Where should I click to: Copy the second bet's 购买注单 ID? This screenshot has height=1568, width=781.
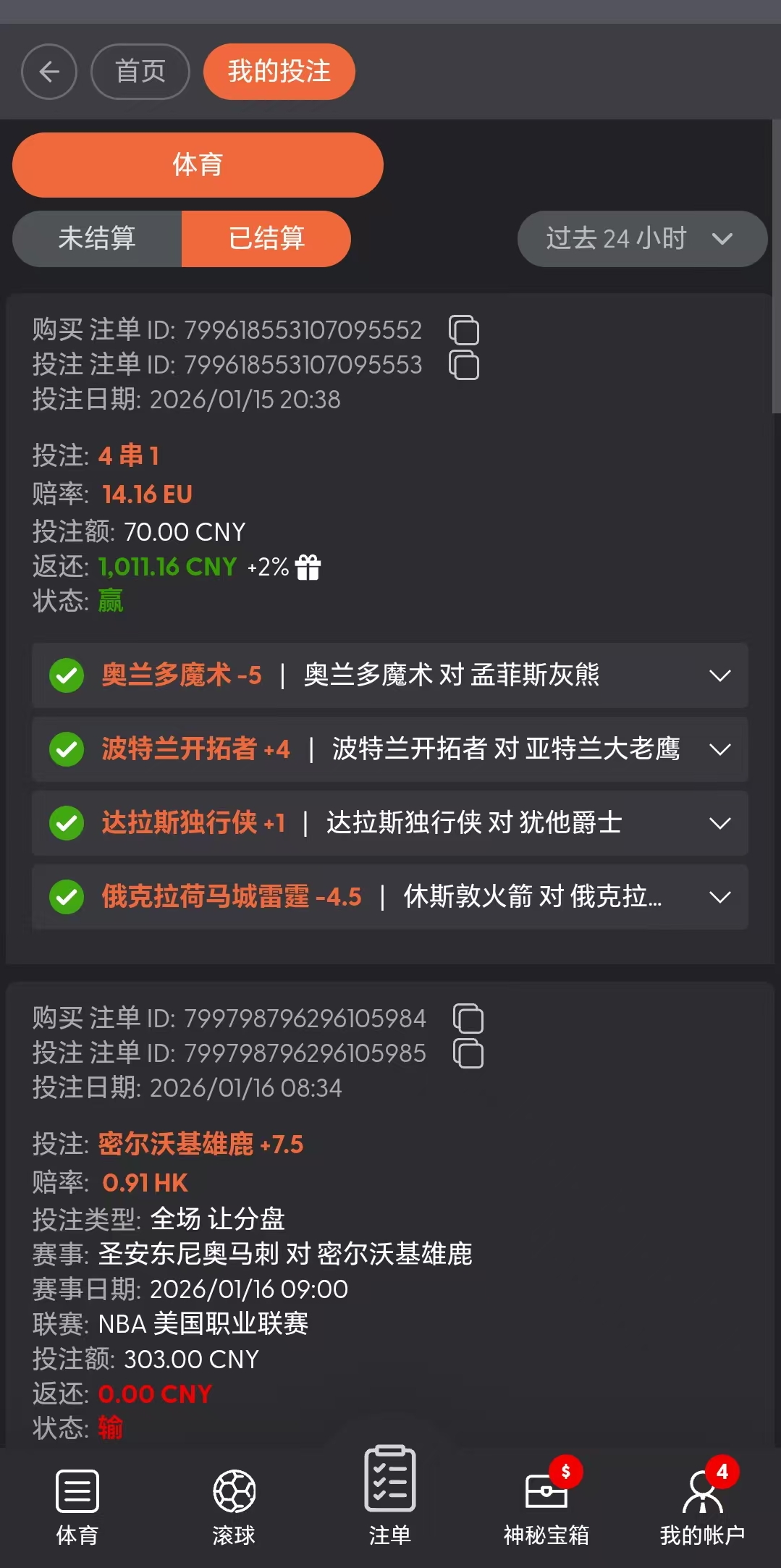(x=469, y=1018)
